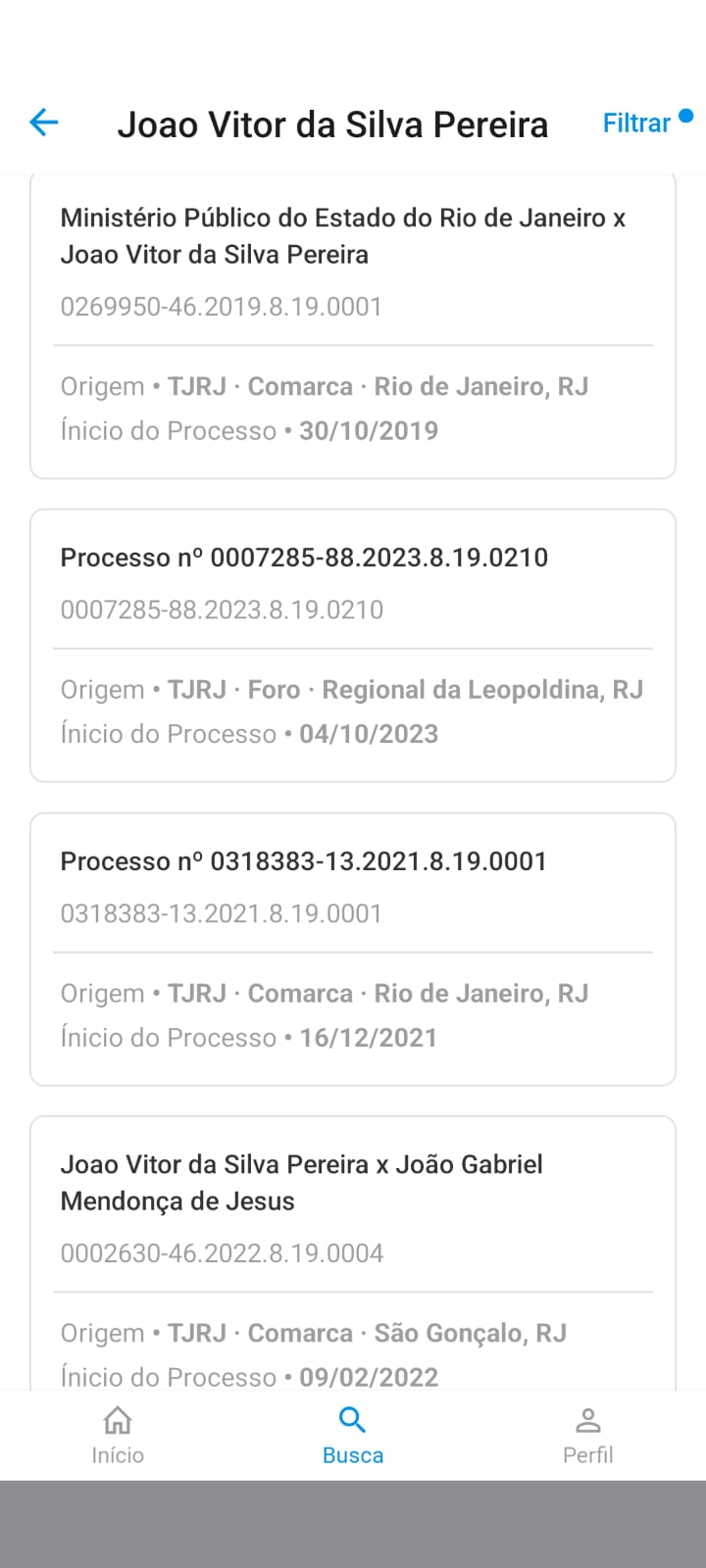
Task: Open Processo nº 0318383-13.2021.8.19.0001
Action: 353,949
